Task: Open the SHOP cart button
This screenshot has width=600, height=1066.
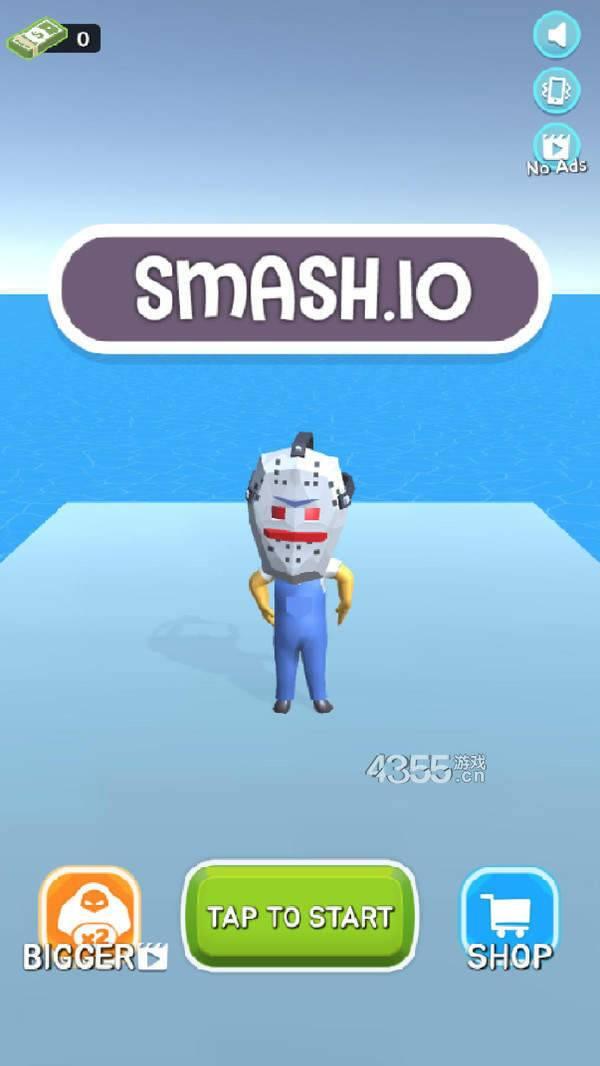Action: pos(509,917)
